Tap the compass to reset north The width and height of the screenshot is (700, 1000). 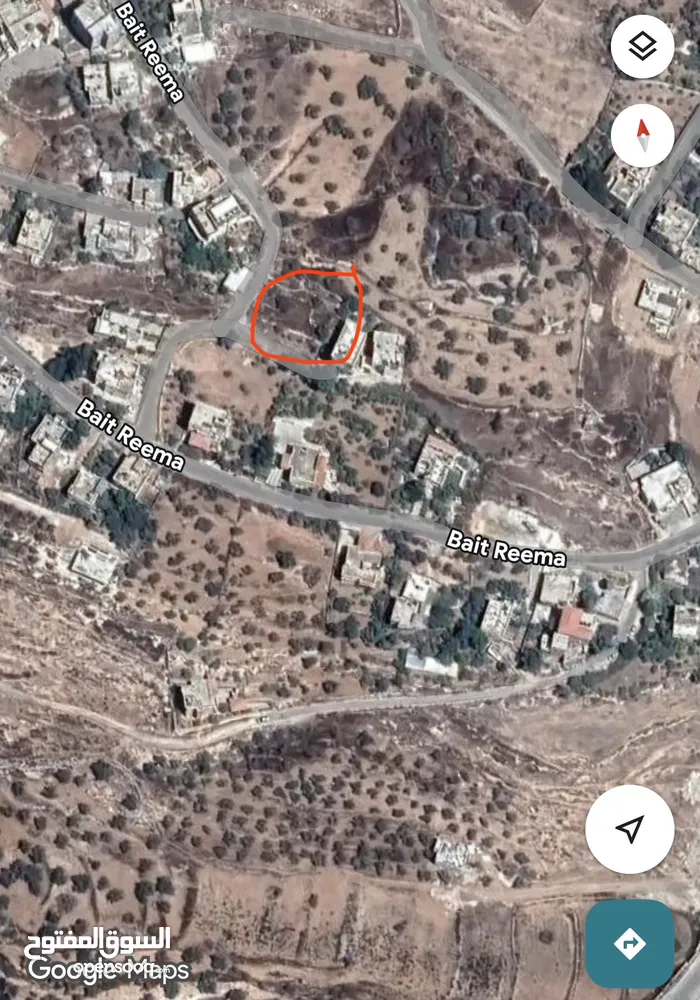642,135
